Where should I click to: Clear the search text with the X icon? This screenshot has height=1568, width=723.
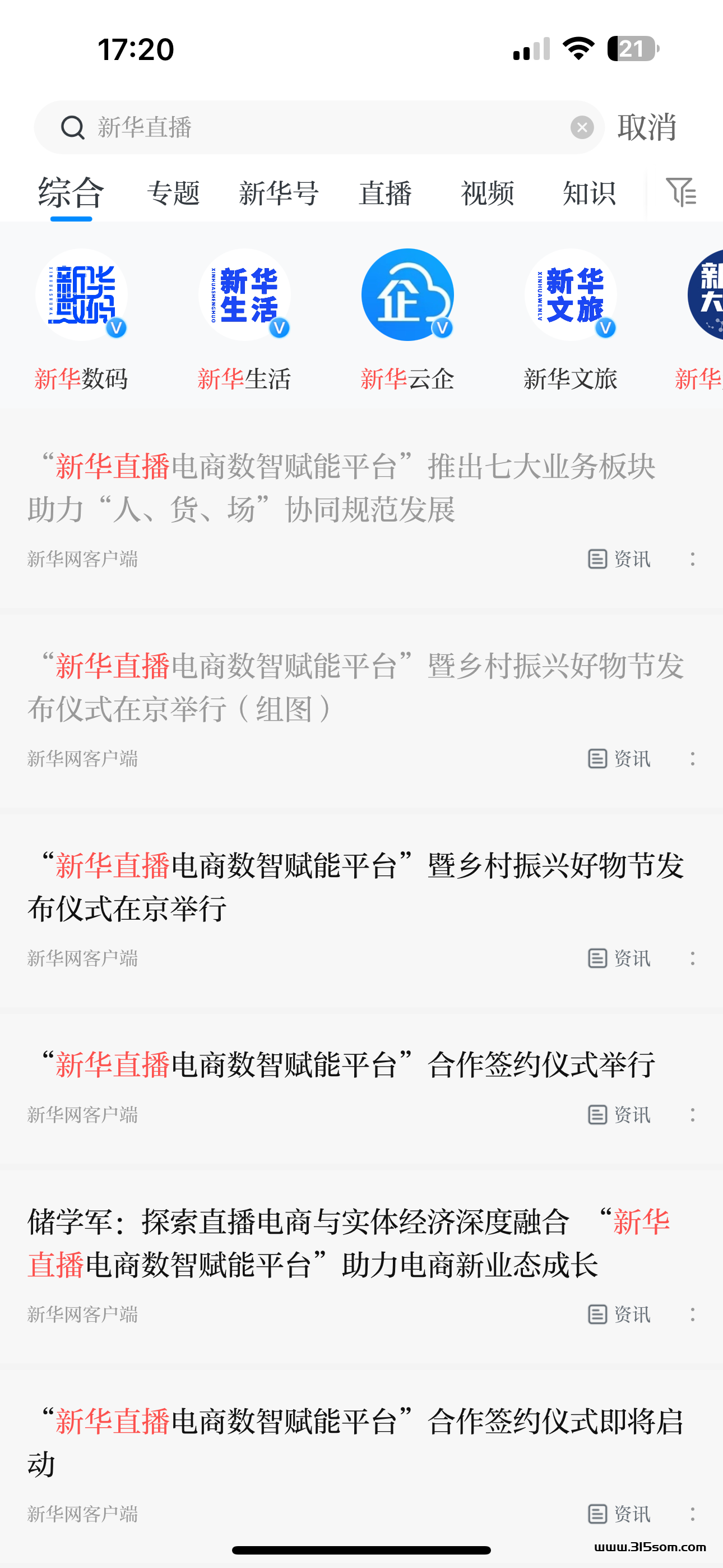pyautogui.click(x=582, y=127)
